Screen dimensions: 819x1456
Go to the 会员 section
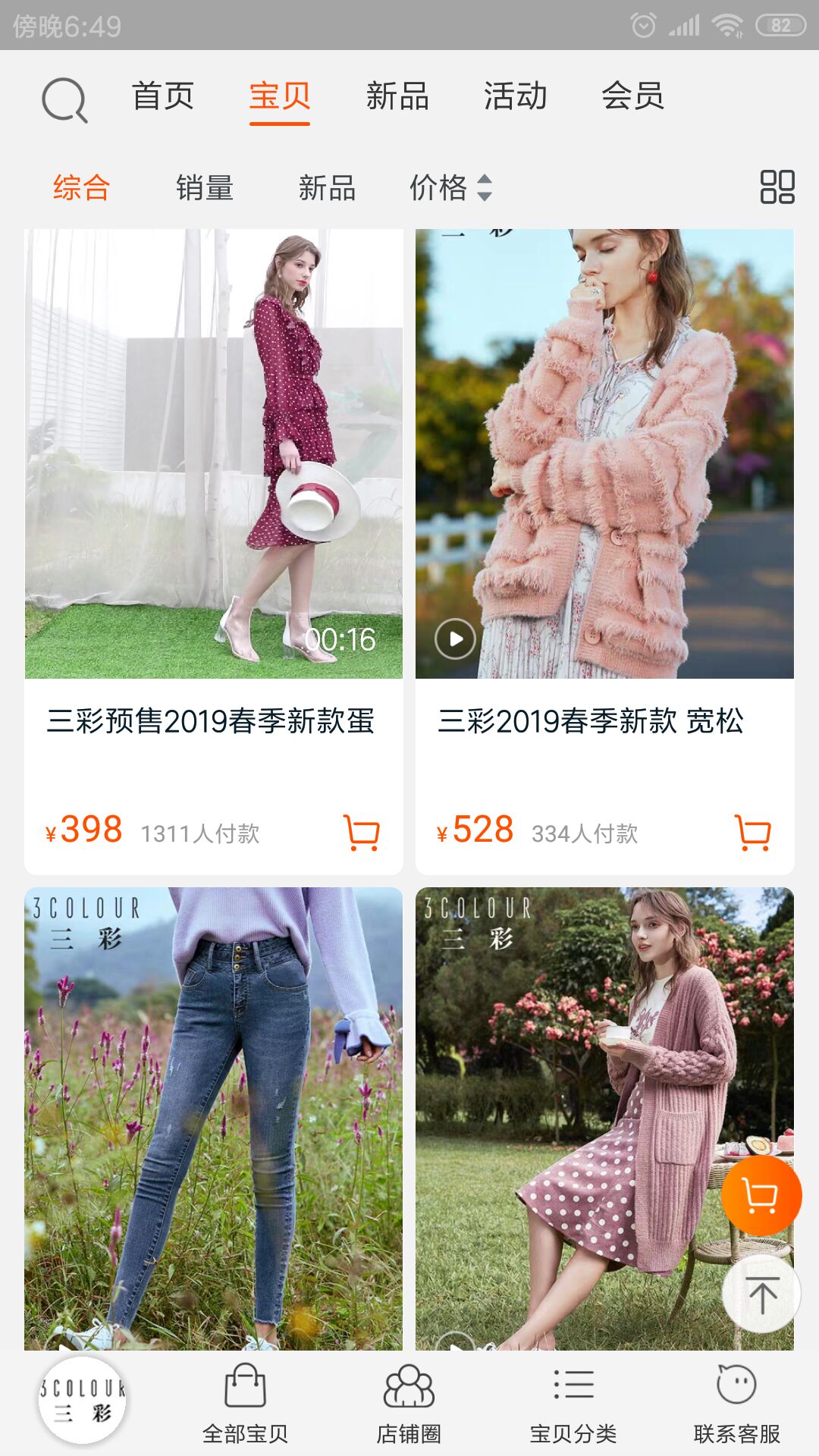click(634, 96)
